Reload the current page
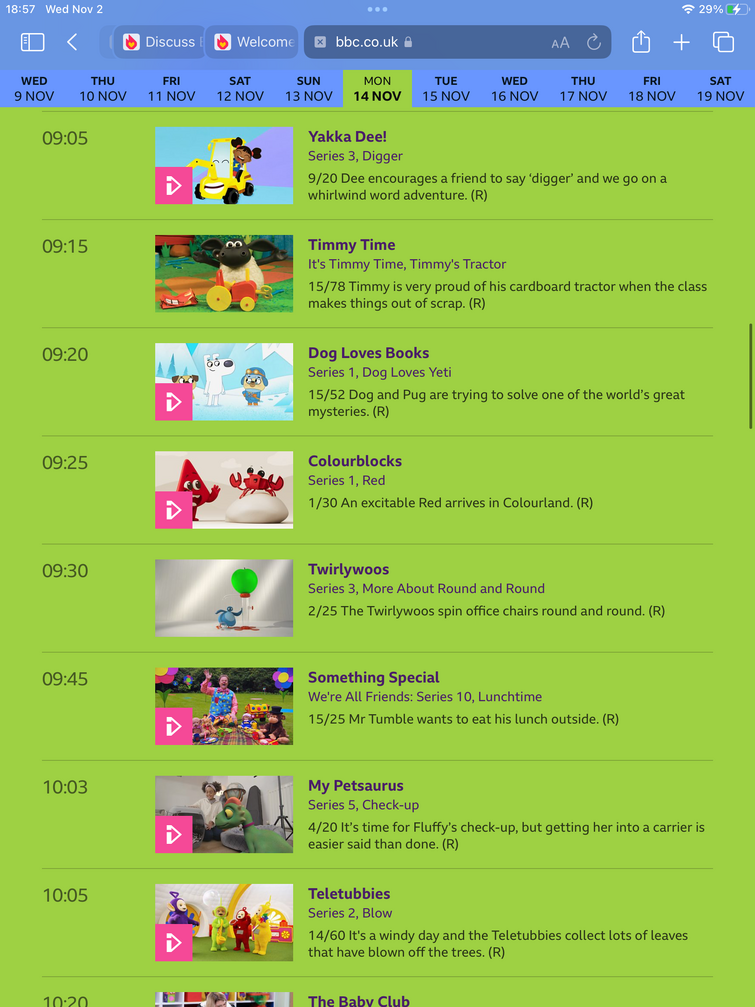The width and height of the screenshot is (755, 1007). [594, 42]
